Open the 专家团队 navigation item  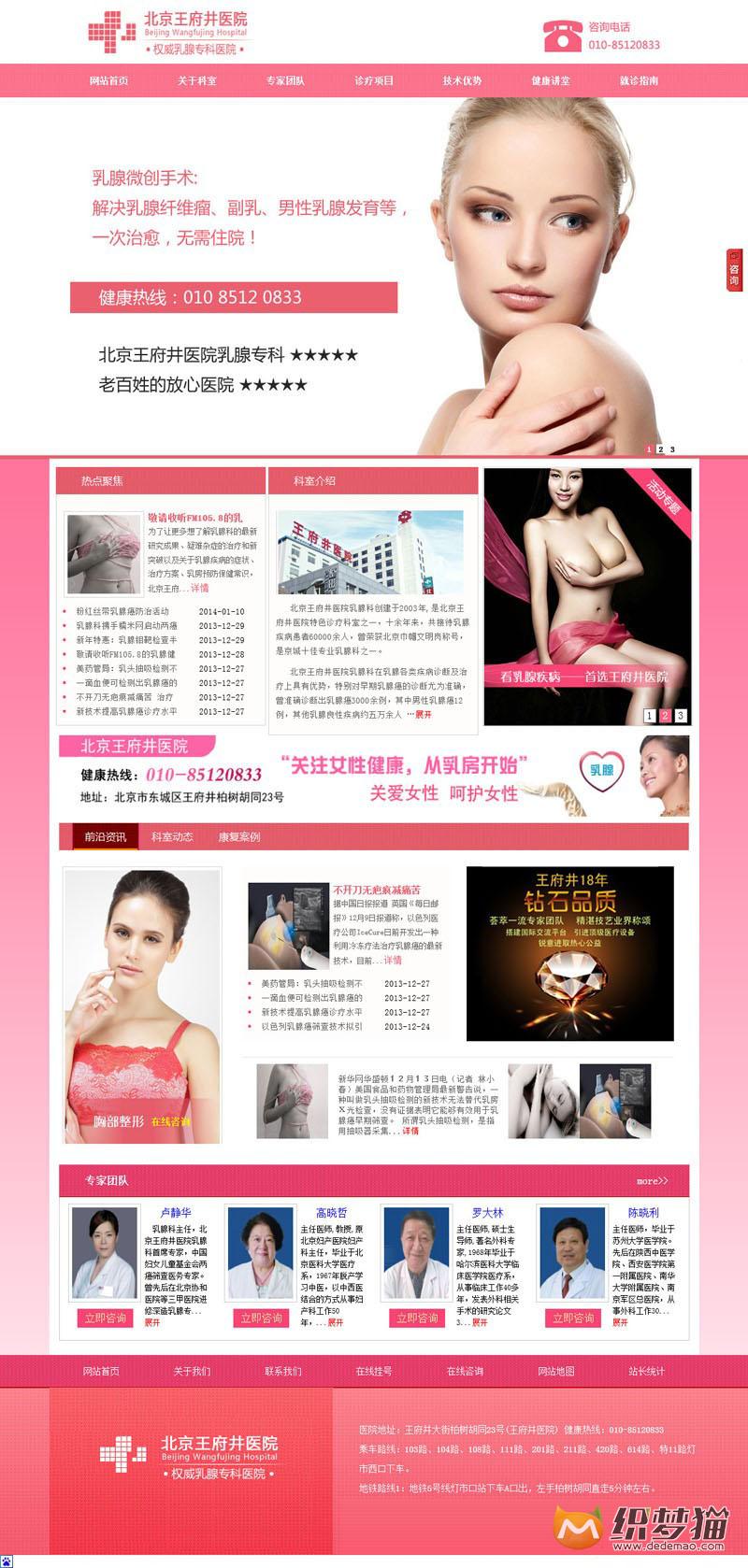click(285, 81)
